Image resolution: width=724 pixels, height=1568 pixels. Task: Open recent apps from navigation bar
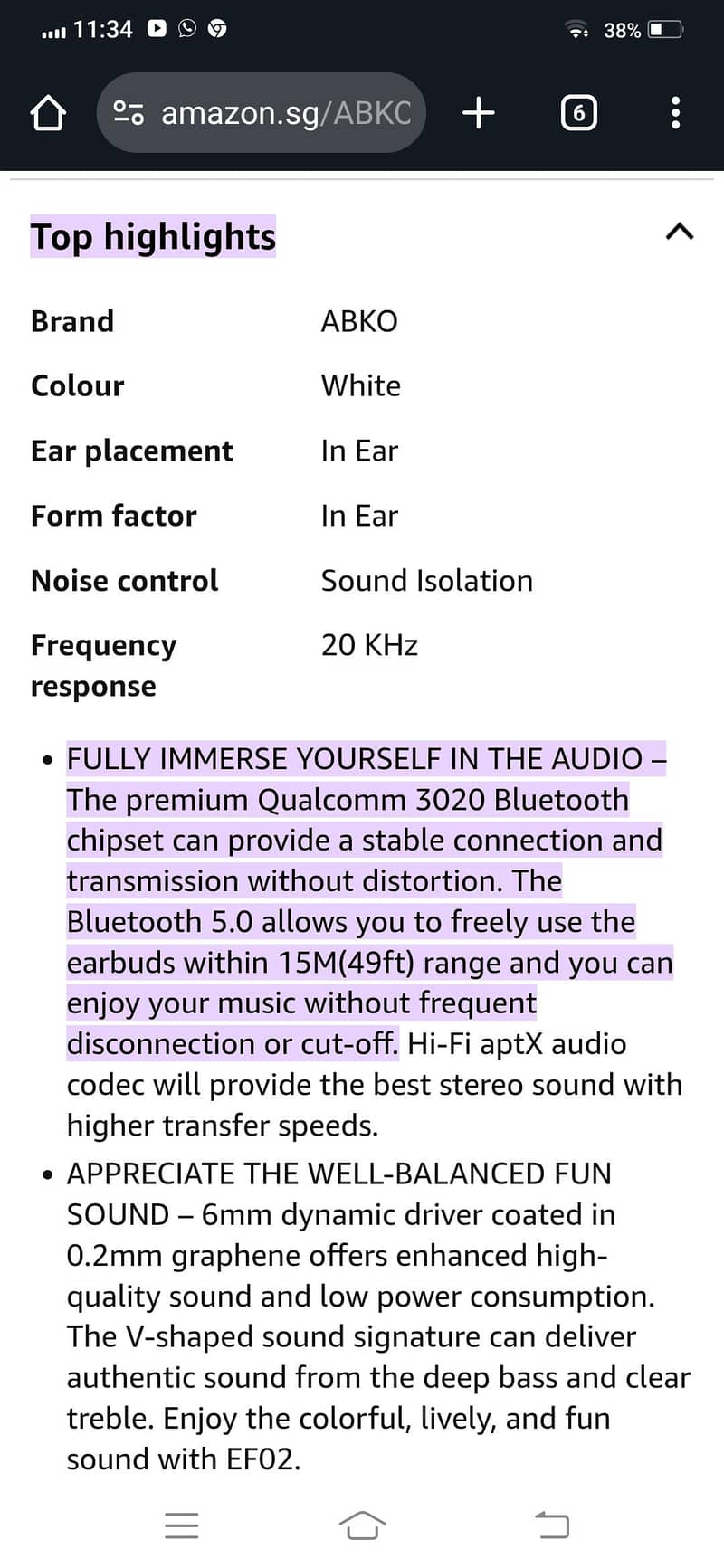(x=182, y=1525)
